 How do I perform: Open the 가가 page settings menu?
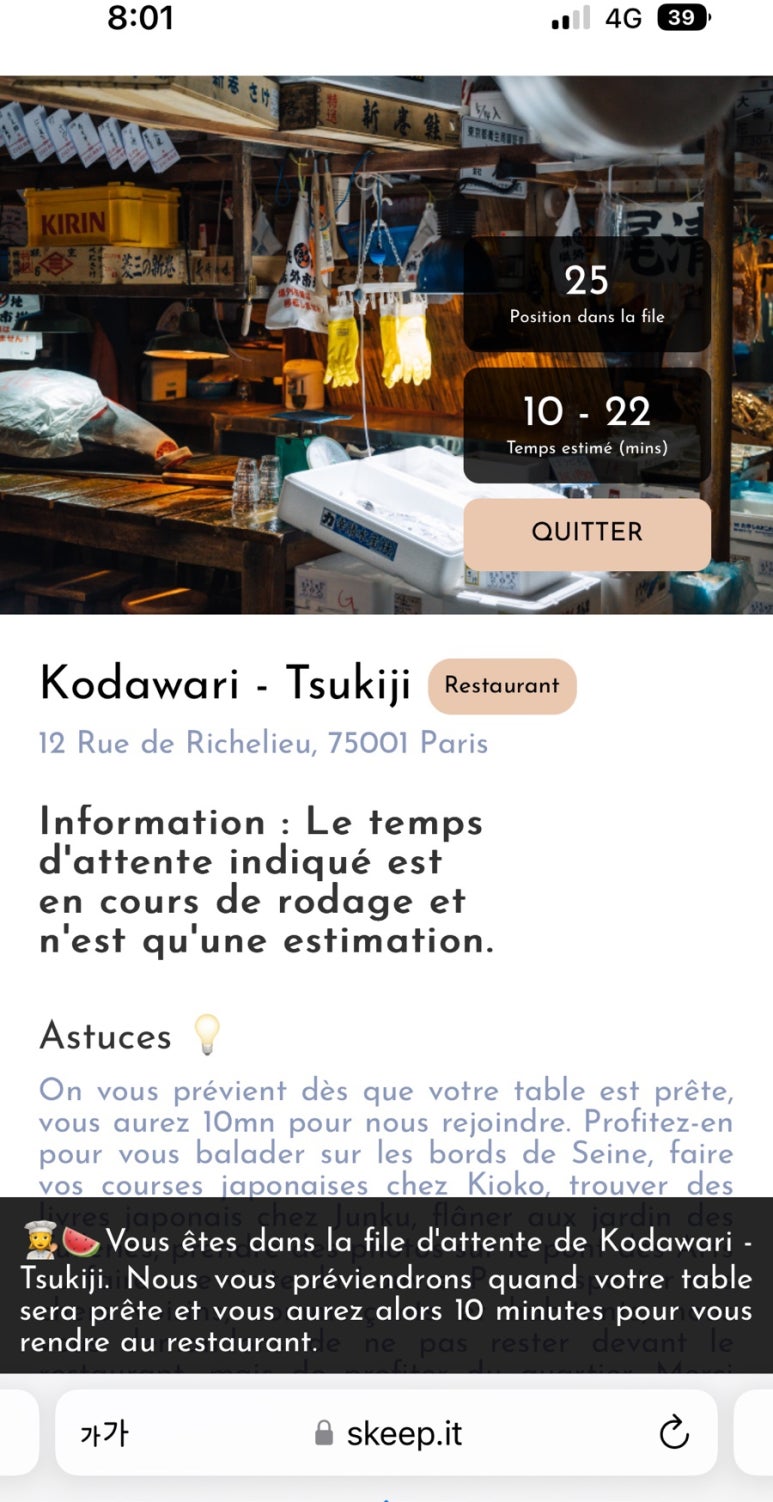click(x=104, y=1434)
